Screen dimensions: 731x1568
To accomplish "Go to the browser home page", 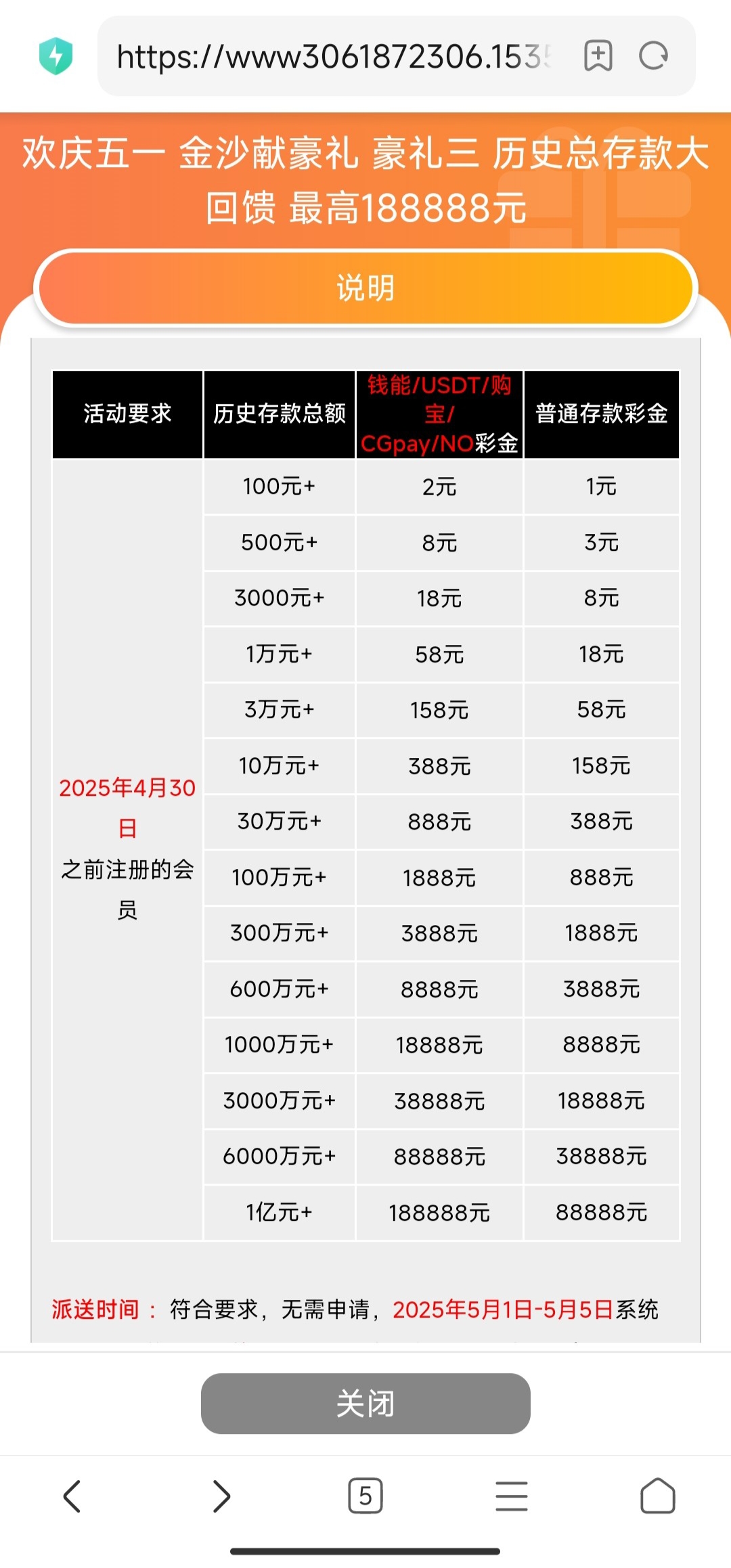I will pos(657,1496).
